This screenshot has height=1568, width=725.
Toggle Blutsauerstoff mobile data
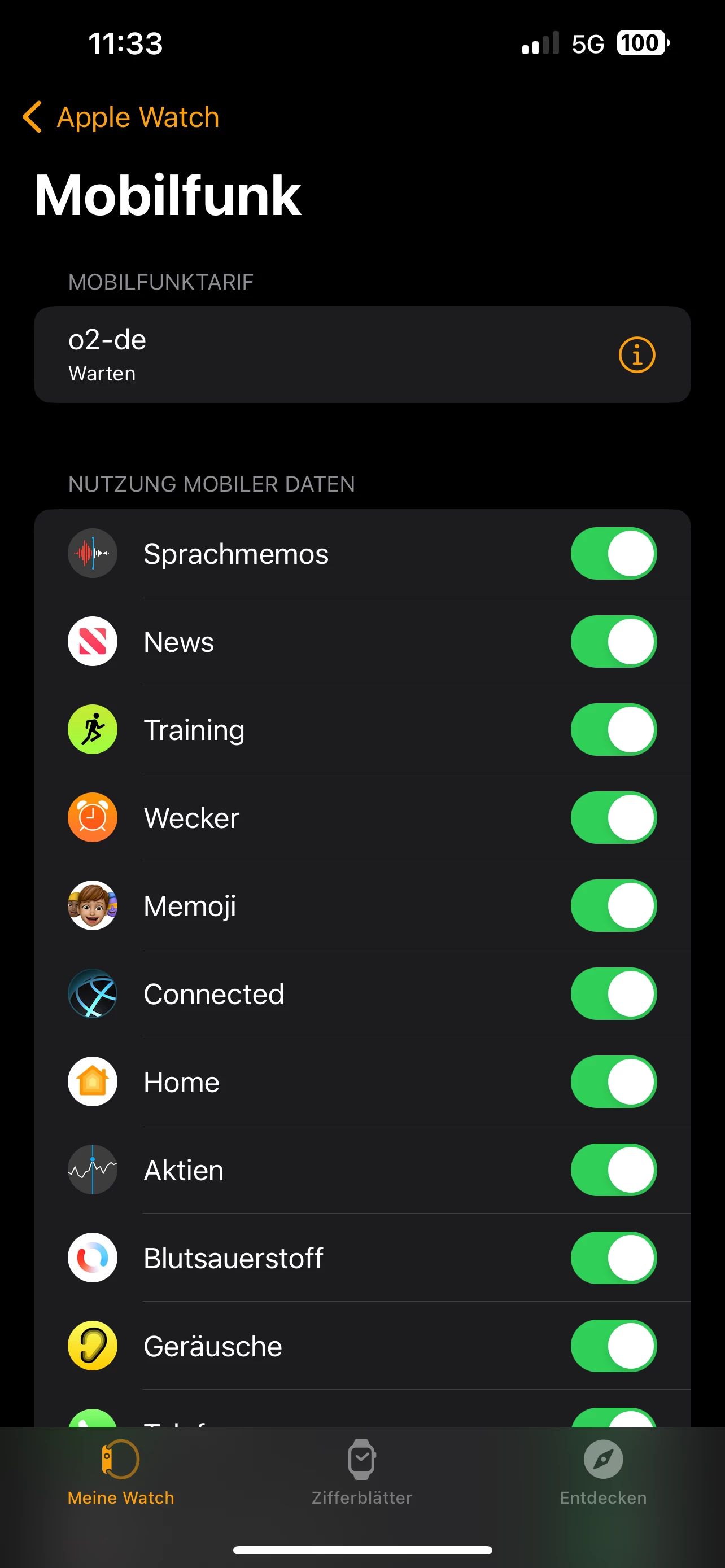tap(613, 1258)
